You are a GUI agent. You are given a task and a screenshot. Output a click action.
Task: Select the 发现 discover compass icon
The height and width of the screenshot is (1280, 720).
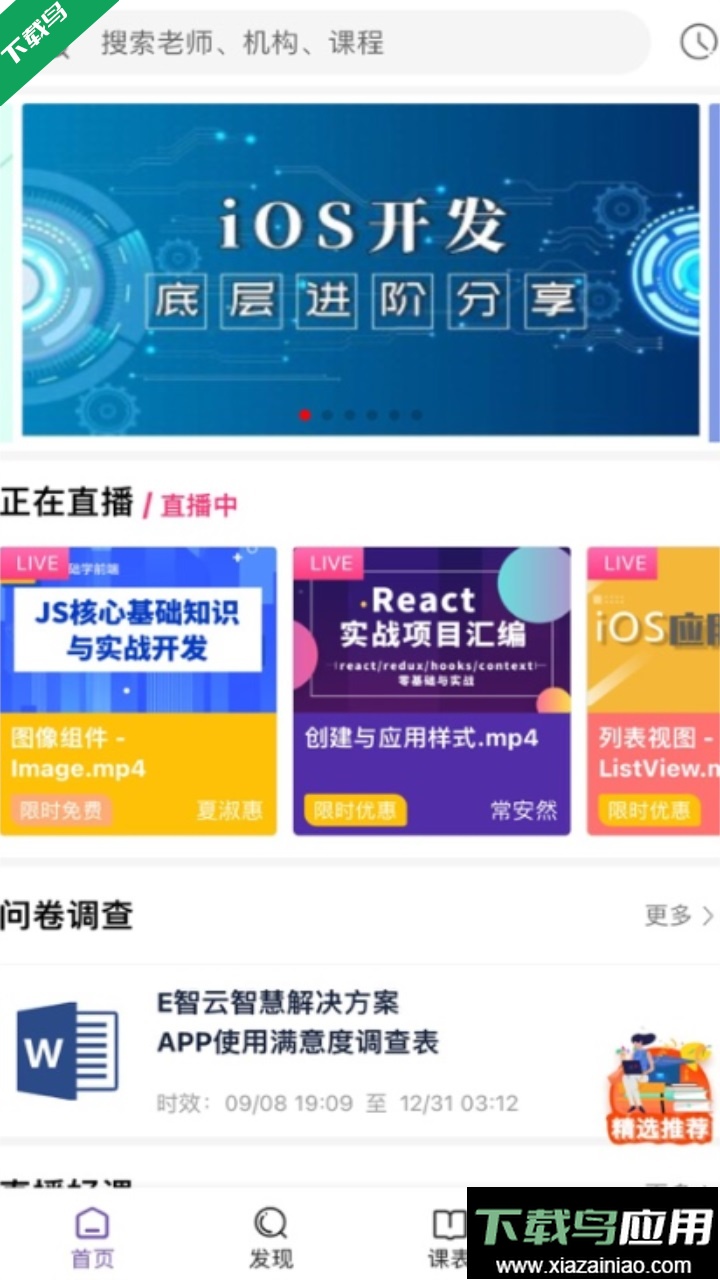click(268, 1222)
